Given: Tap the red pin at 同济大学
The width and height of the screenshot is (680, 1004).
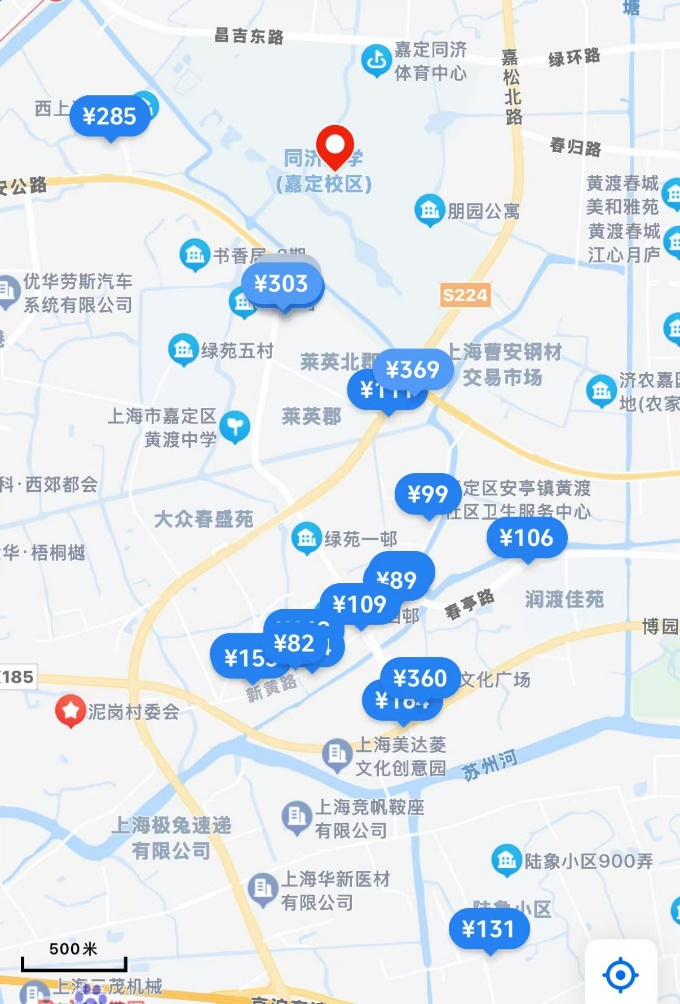Looking at the screenshot, I should pyautogui.click(x=335, y=147).
